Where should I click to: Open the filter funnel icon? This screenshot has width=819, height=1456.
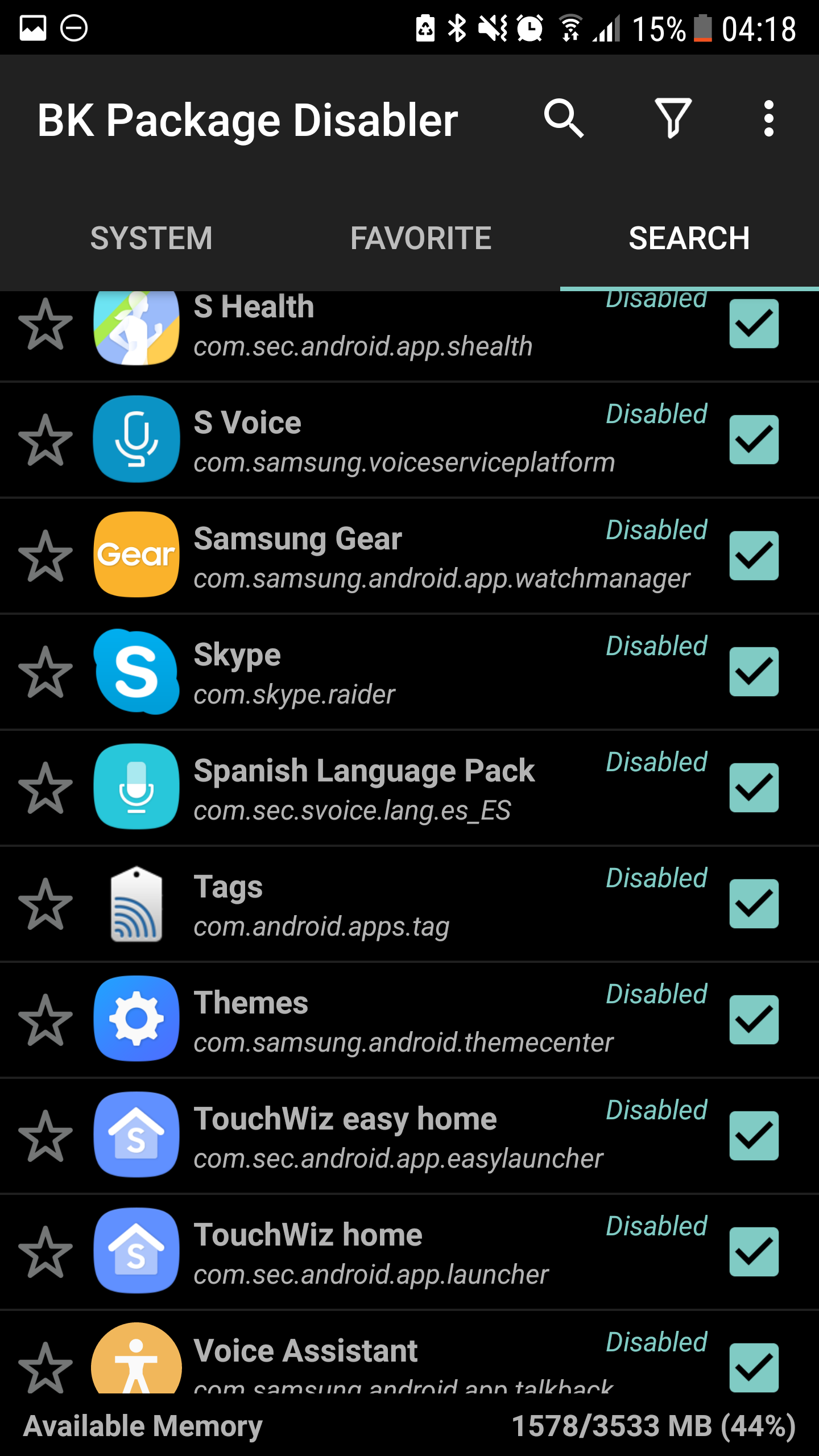(673, 119)
